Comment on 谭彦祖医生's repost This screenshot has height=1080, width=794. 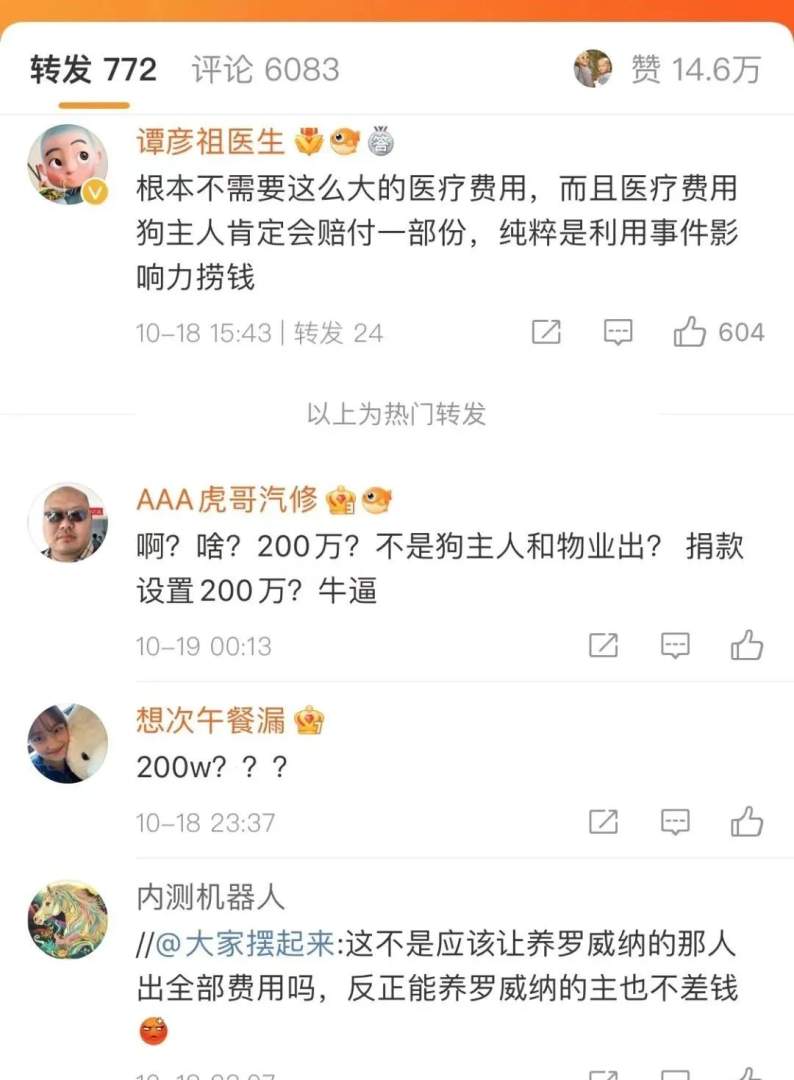(x=618, y=332)
